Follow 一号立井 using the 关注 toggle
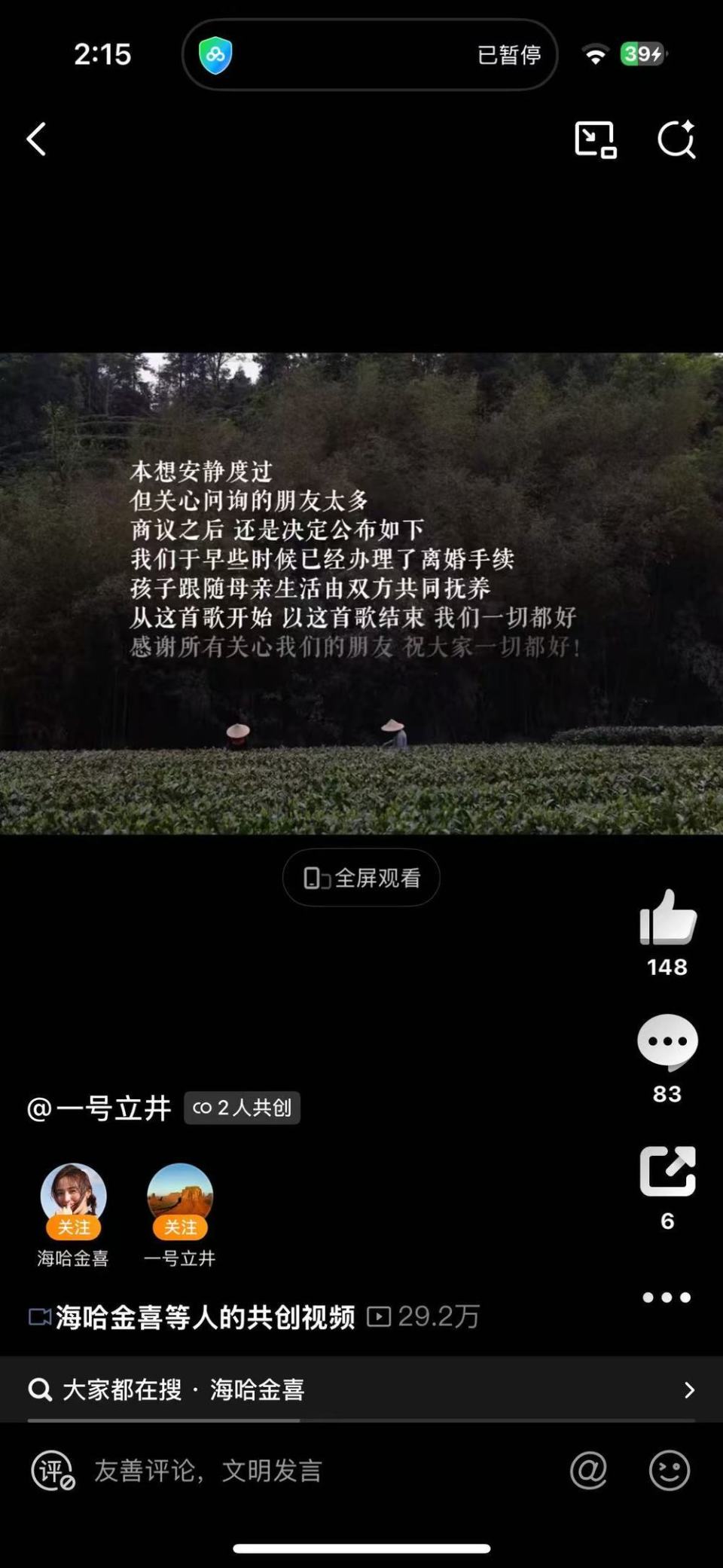The image size is (723, 1568). pyautogui.click(x=179, y=1227)
